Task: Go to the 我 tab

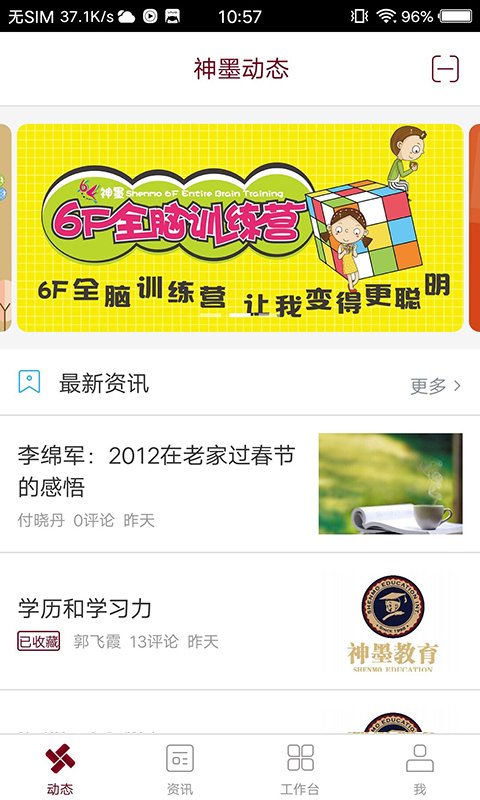Action: 420,768
